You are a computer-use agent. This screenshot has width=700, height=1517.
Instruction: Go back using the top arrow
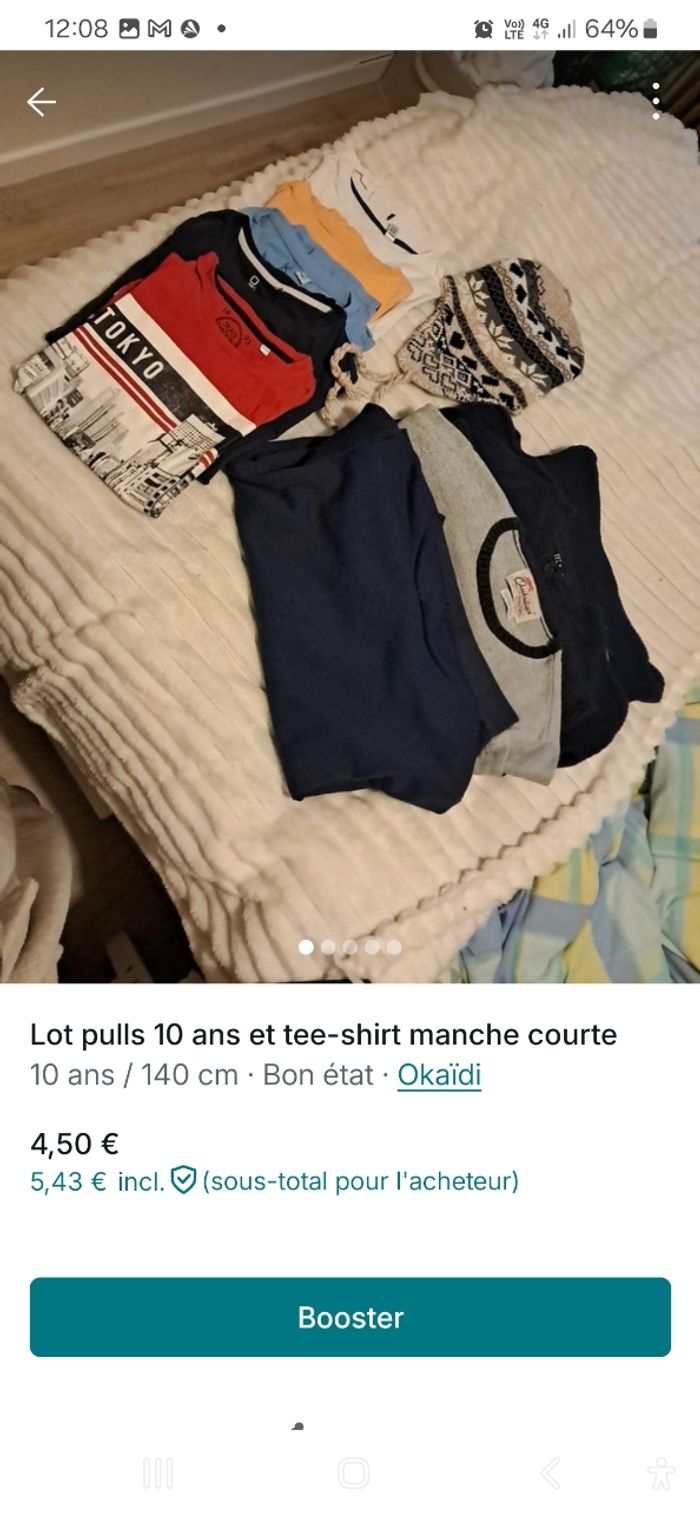[41, 101]
